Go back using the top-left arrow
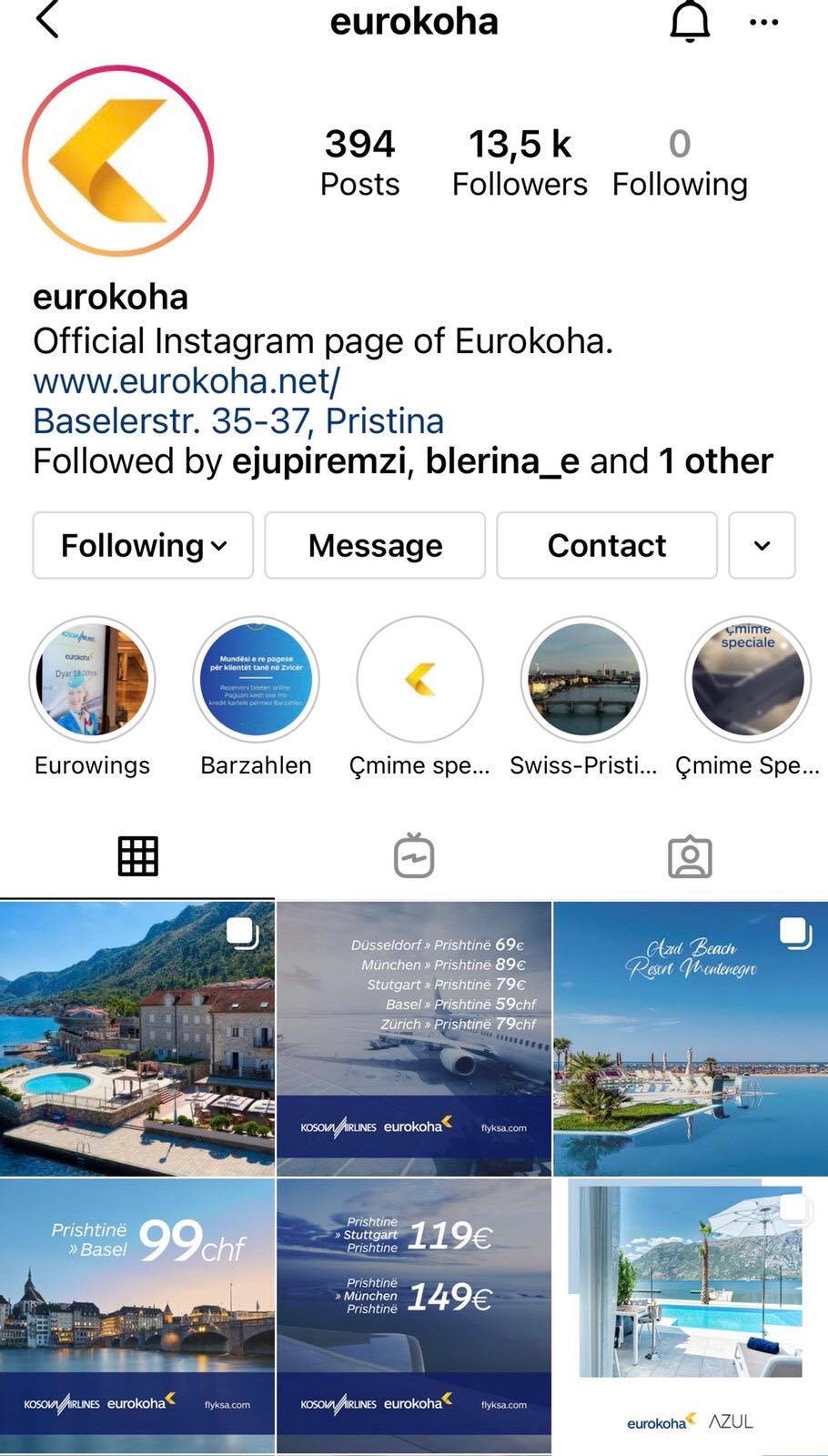The width and height of the screenshot is (828, 1456). (47, 20)
